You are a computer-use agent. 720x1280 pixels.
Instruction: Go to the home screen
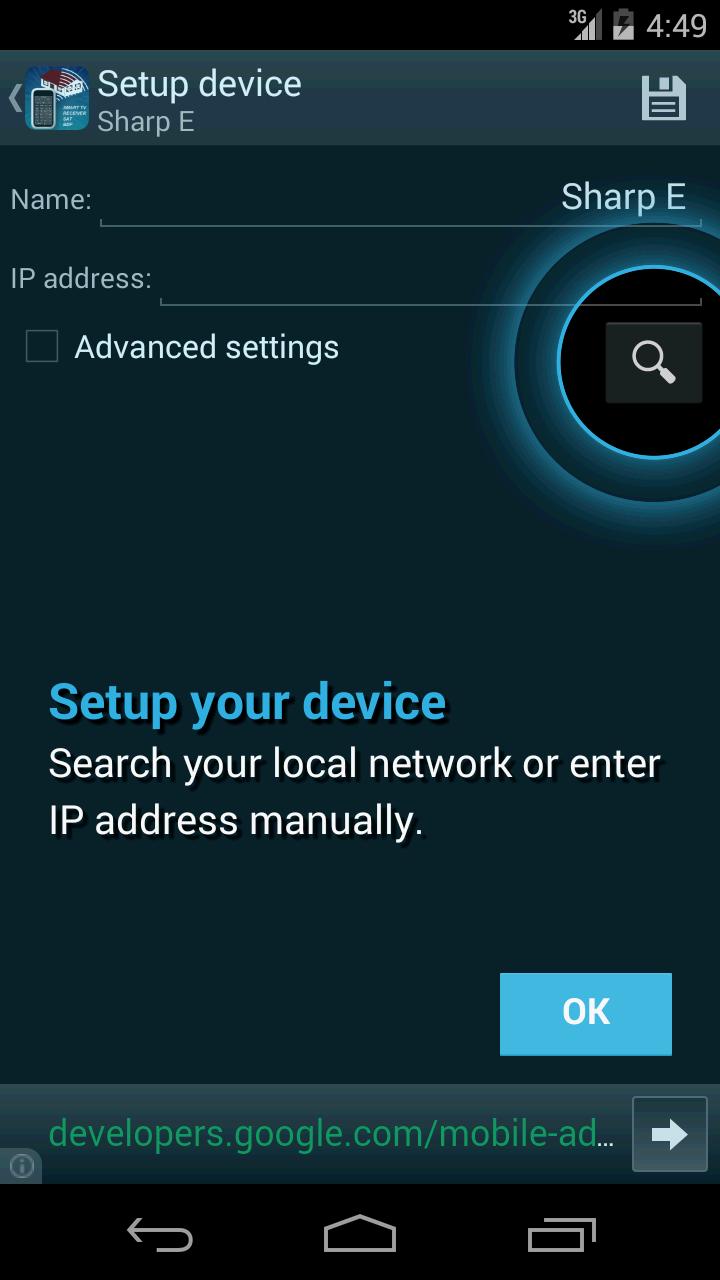coord(360,1235)
